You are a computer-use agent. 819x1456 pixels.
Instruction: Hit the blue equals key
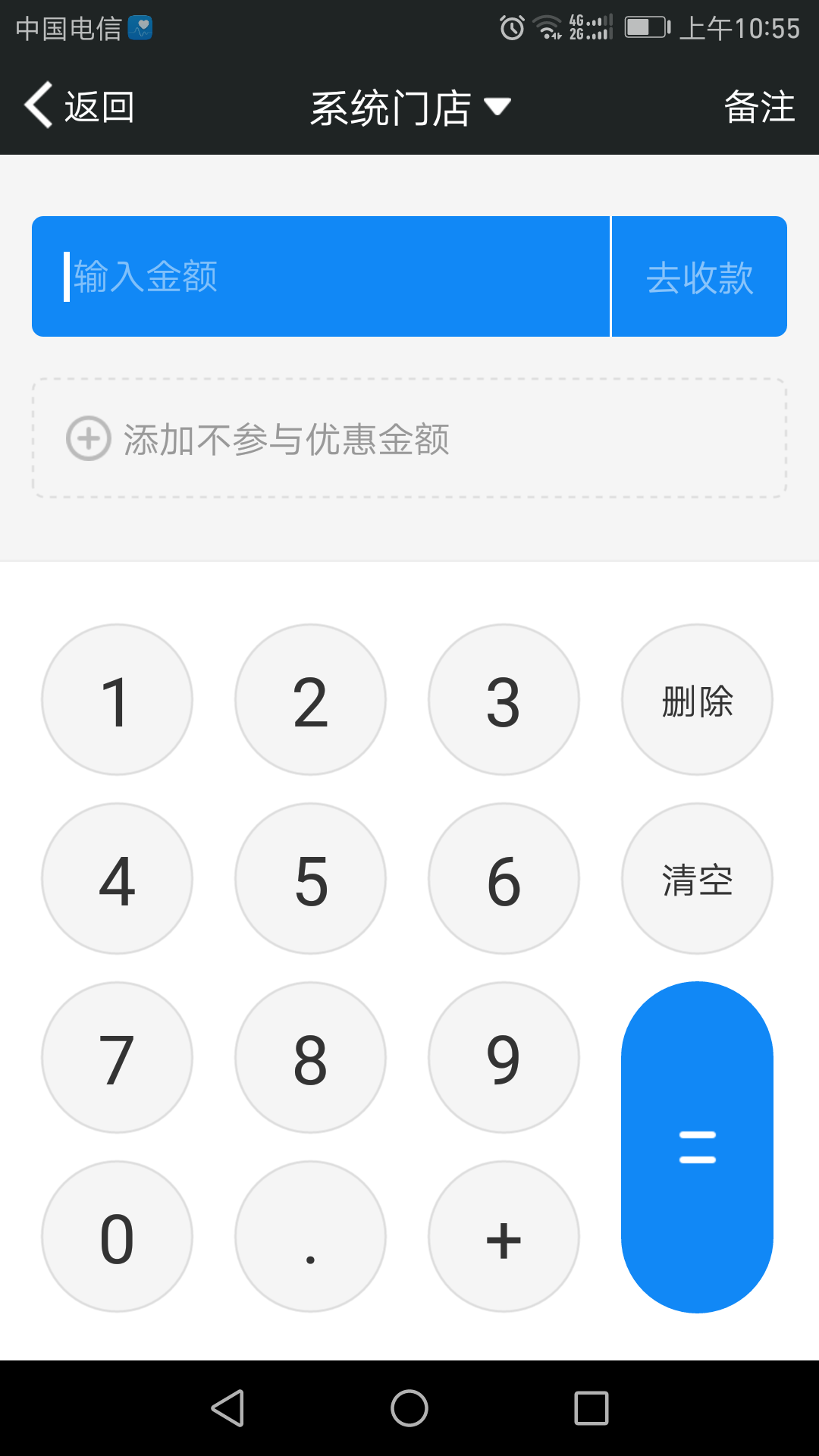697,1147
